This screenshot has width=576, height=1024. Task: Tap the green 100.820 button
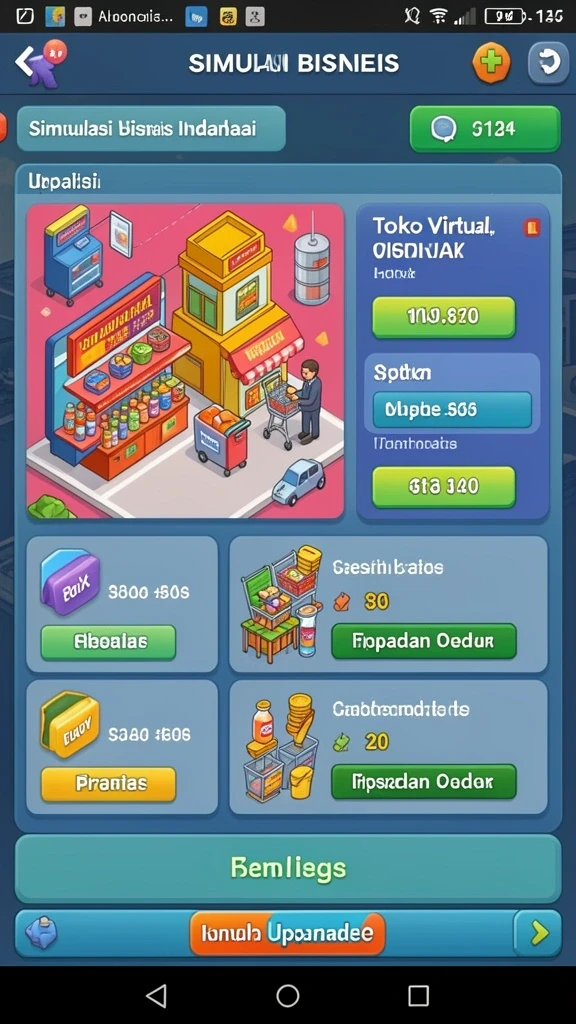click(443, 317)
